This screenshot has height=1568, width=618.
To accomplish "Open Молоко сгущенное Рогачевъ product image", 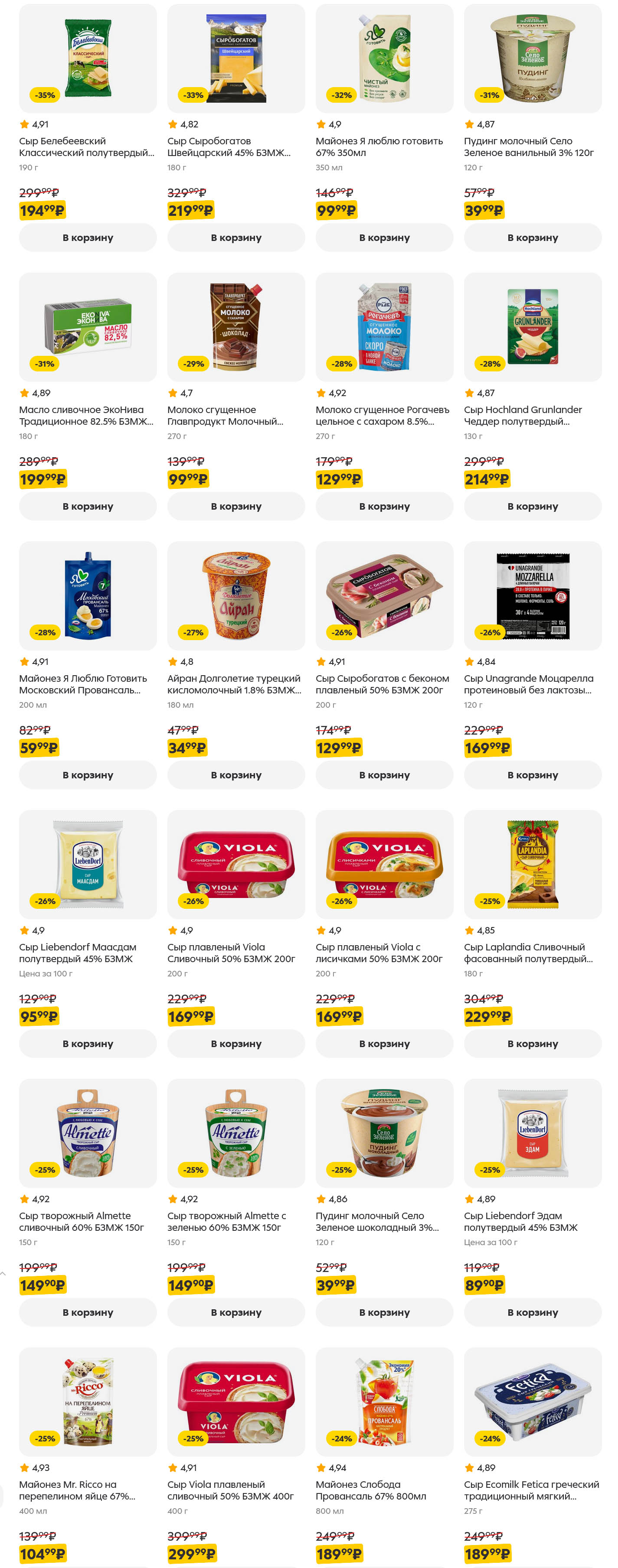I will (384, 328).
